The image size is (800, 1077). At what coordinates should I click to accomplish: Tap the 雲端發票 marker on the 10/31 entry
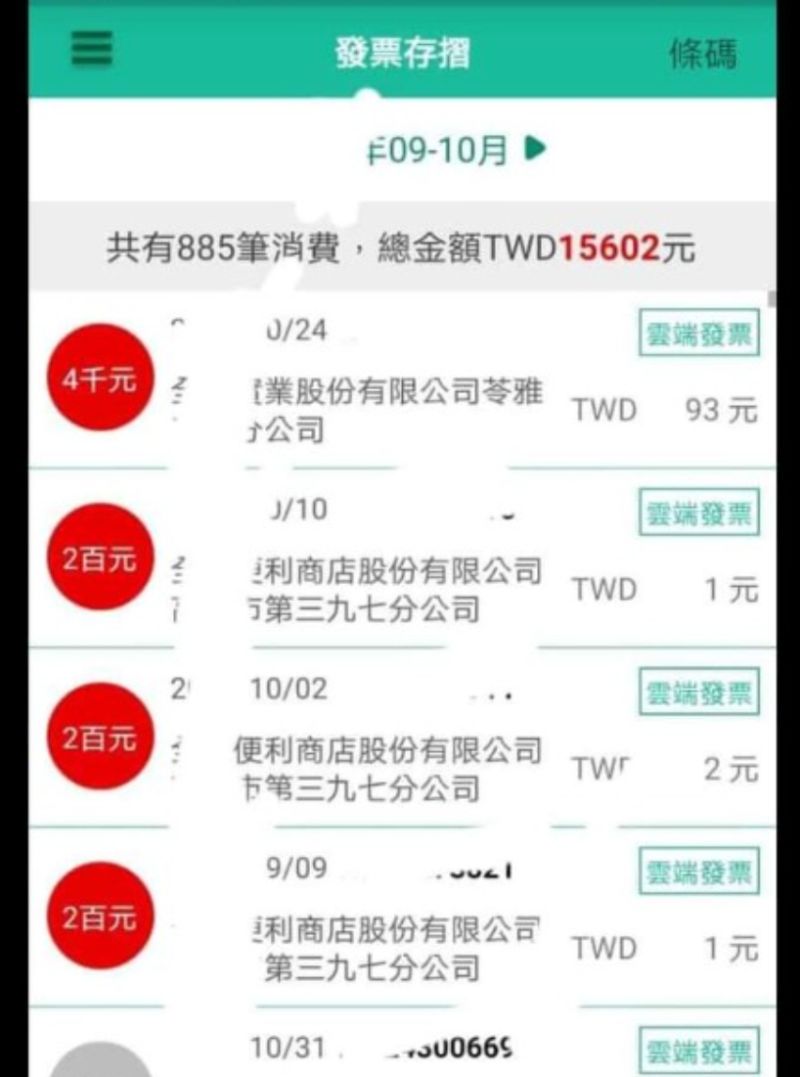pos(698,1048)
